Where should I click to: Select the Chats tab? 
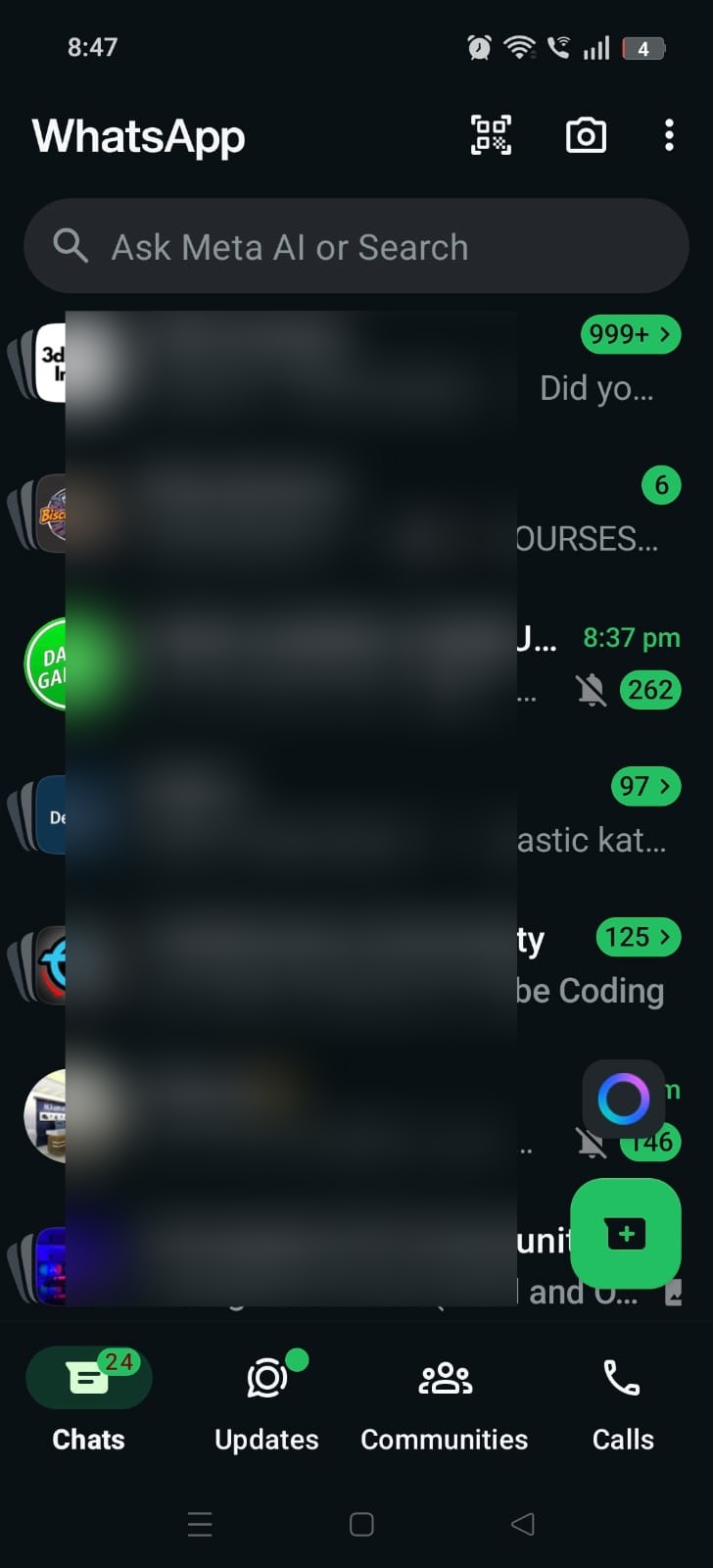(x=88, y=1399)
